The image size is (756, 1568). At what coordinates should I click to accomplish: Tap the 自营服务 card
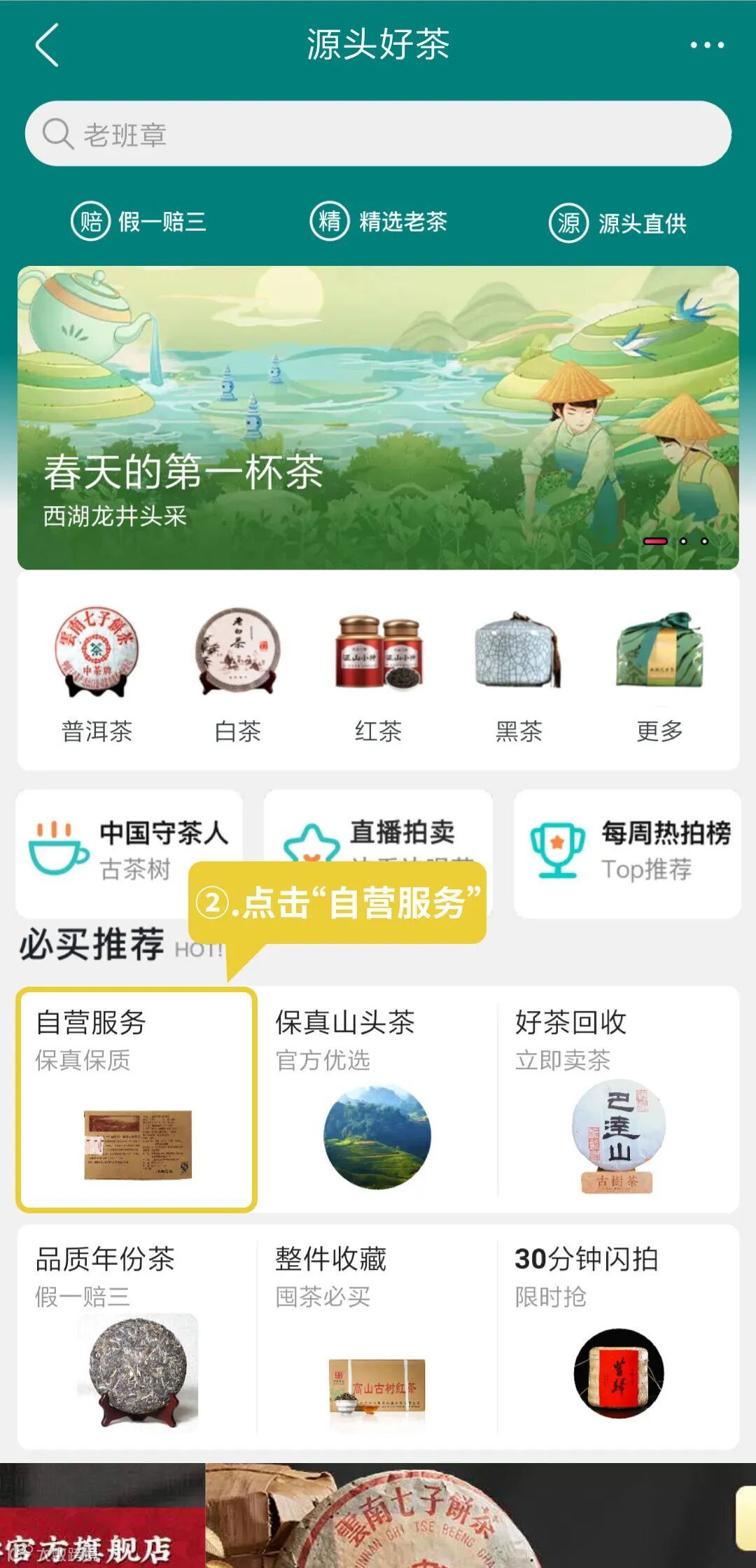pos(136,1099)
